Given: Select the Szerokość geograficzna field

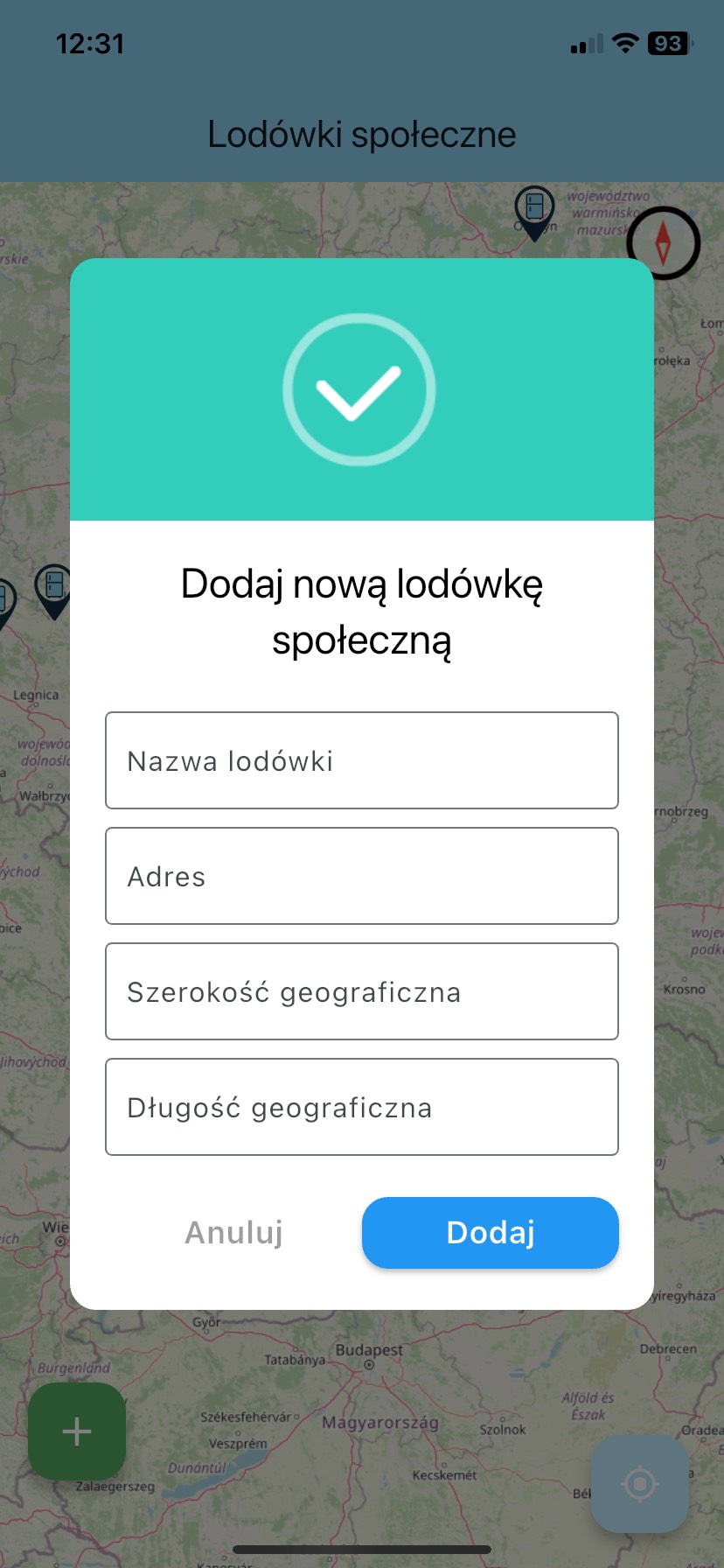Looking at the screenshot, I should coord(362,991).
